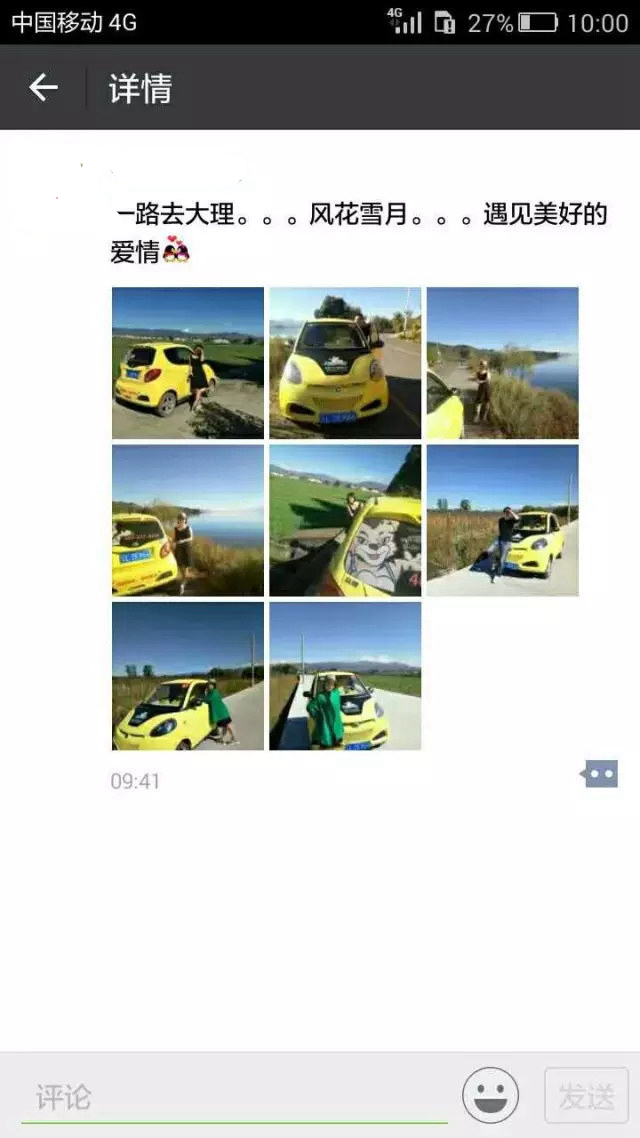Tap the 评论 comment input field
The height and width of the screenshot is (1138, 640).
[235, 1097]
